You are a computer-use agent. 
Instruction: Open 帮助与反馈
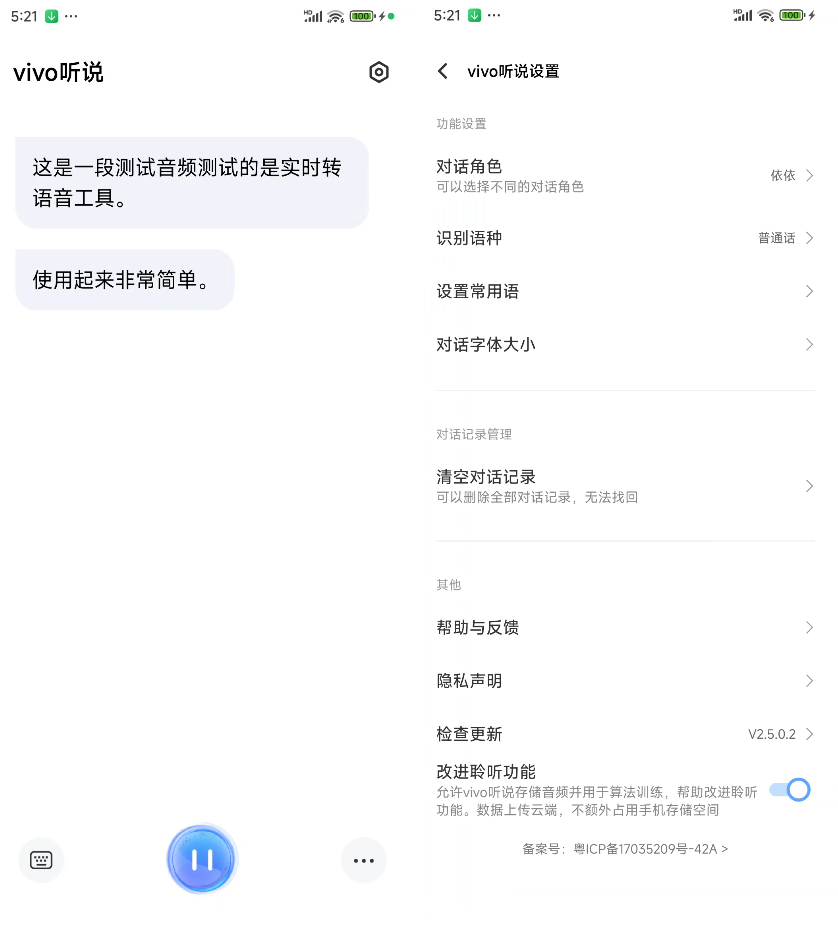[625, 627]
